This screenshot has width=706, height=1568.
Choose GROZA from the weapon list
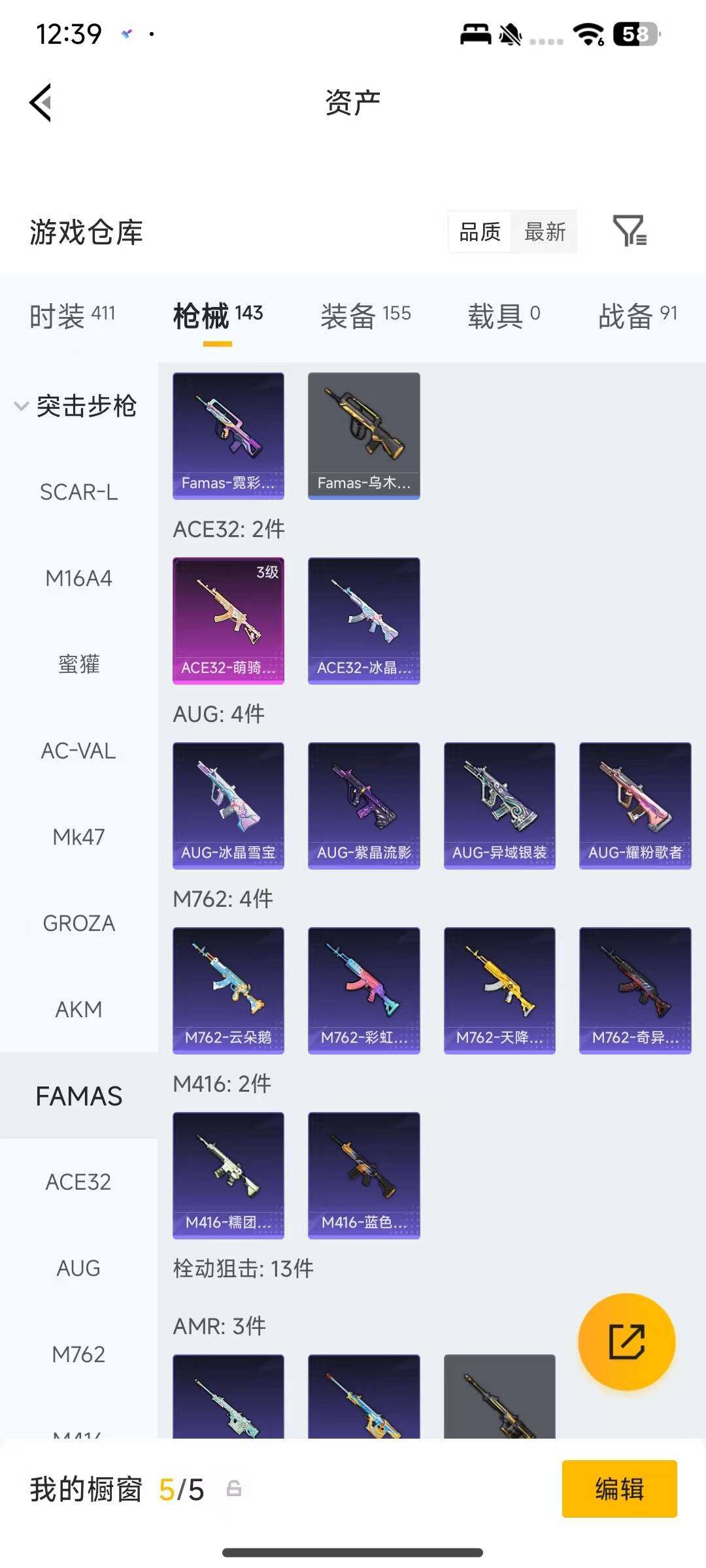[79, 923]
